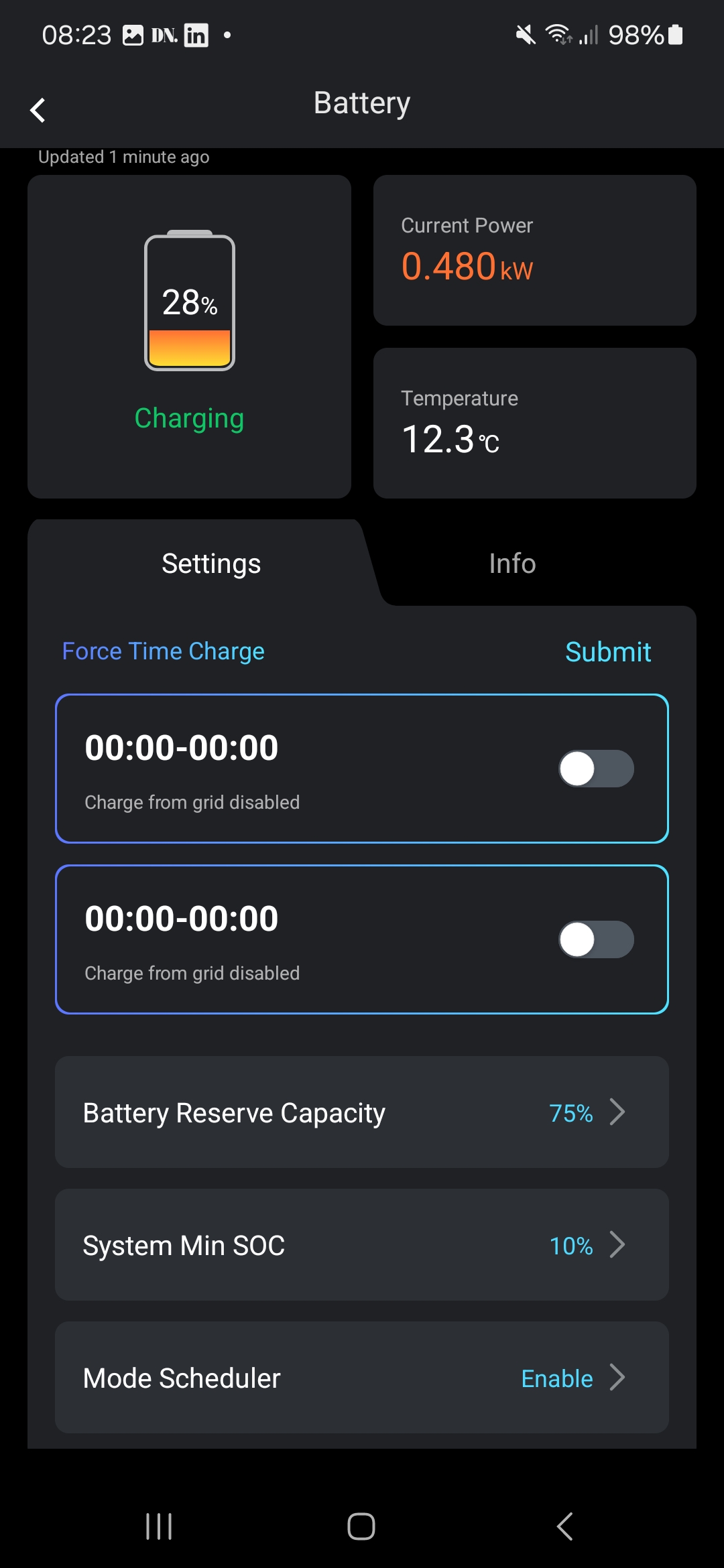
Task: Open Battery Reserve Capacity setting
Action: [x=362, y=1112]
